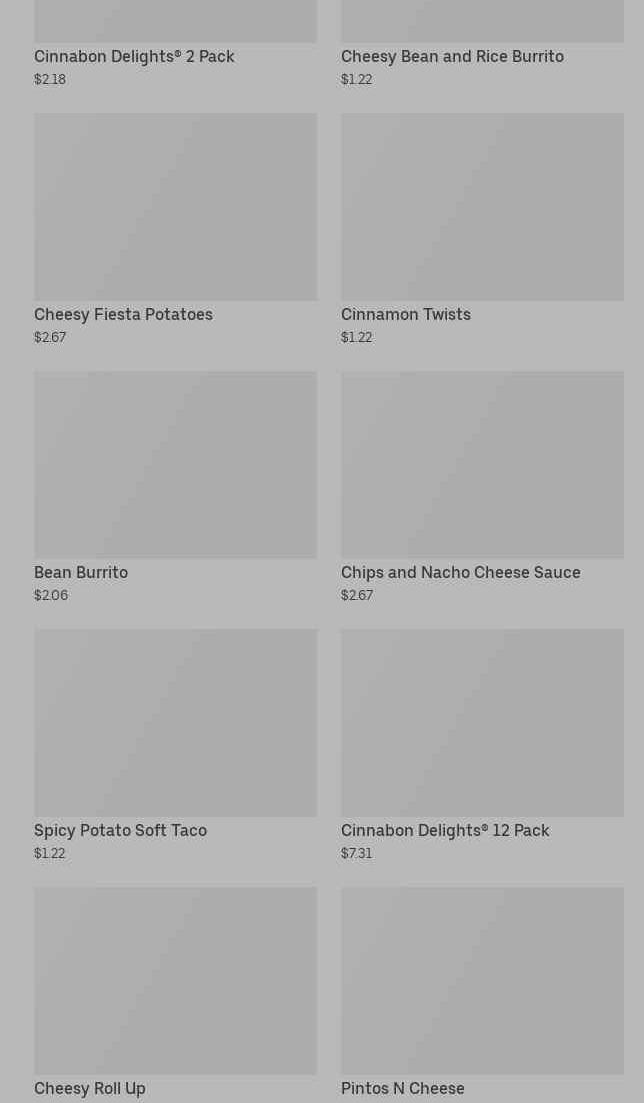Image resolution: width=644 pixels, height=1103 pixels.
Task: Open Cinnabon Delights 2 Pack item
Action: pyautogui.click(x=134, y=56)
